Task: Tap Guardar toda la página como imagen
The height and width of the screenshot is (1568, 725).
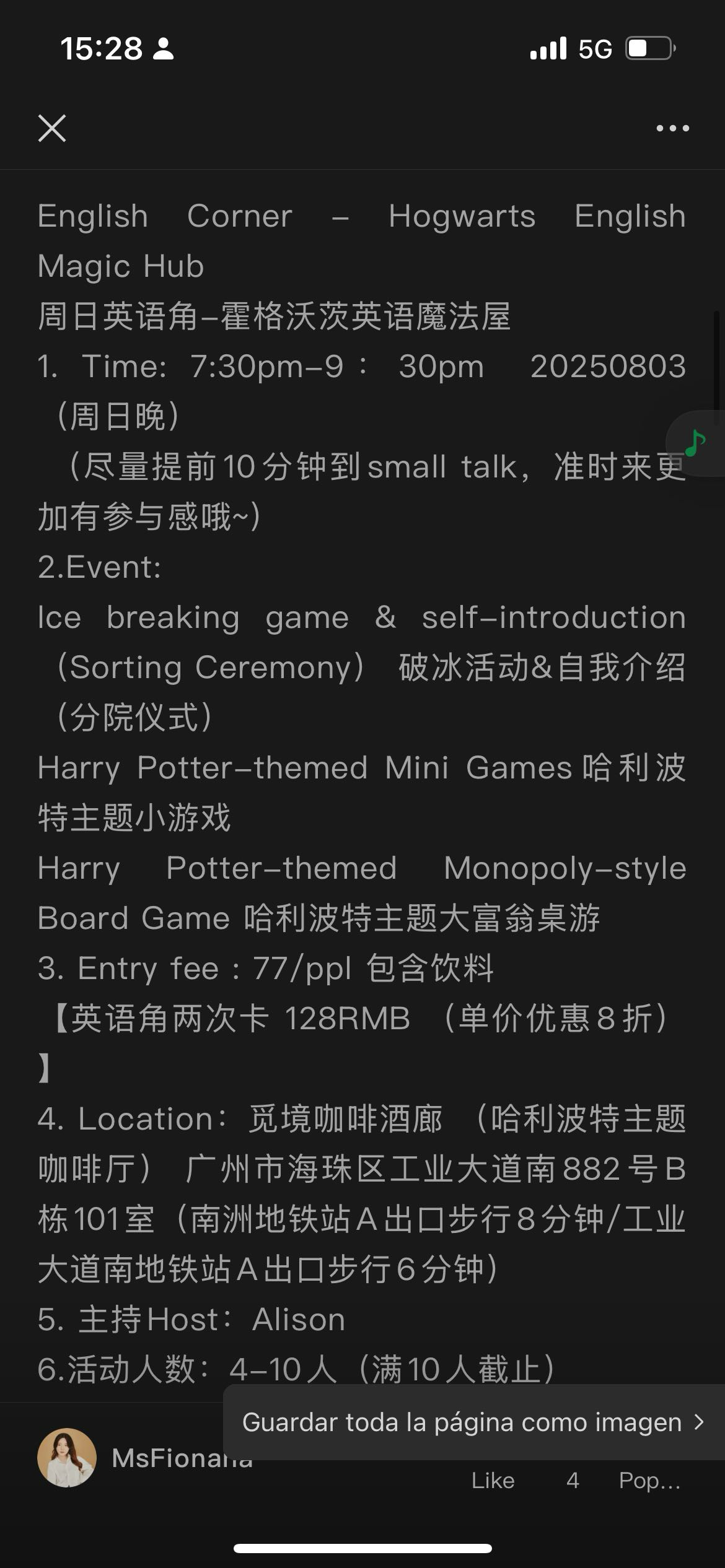Action: [x=473, y=1422]
